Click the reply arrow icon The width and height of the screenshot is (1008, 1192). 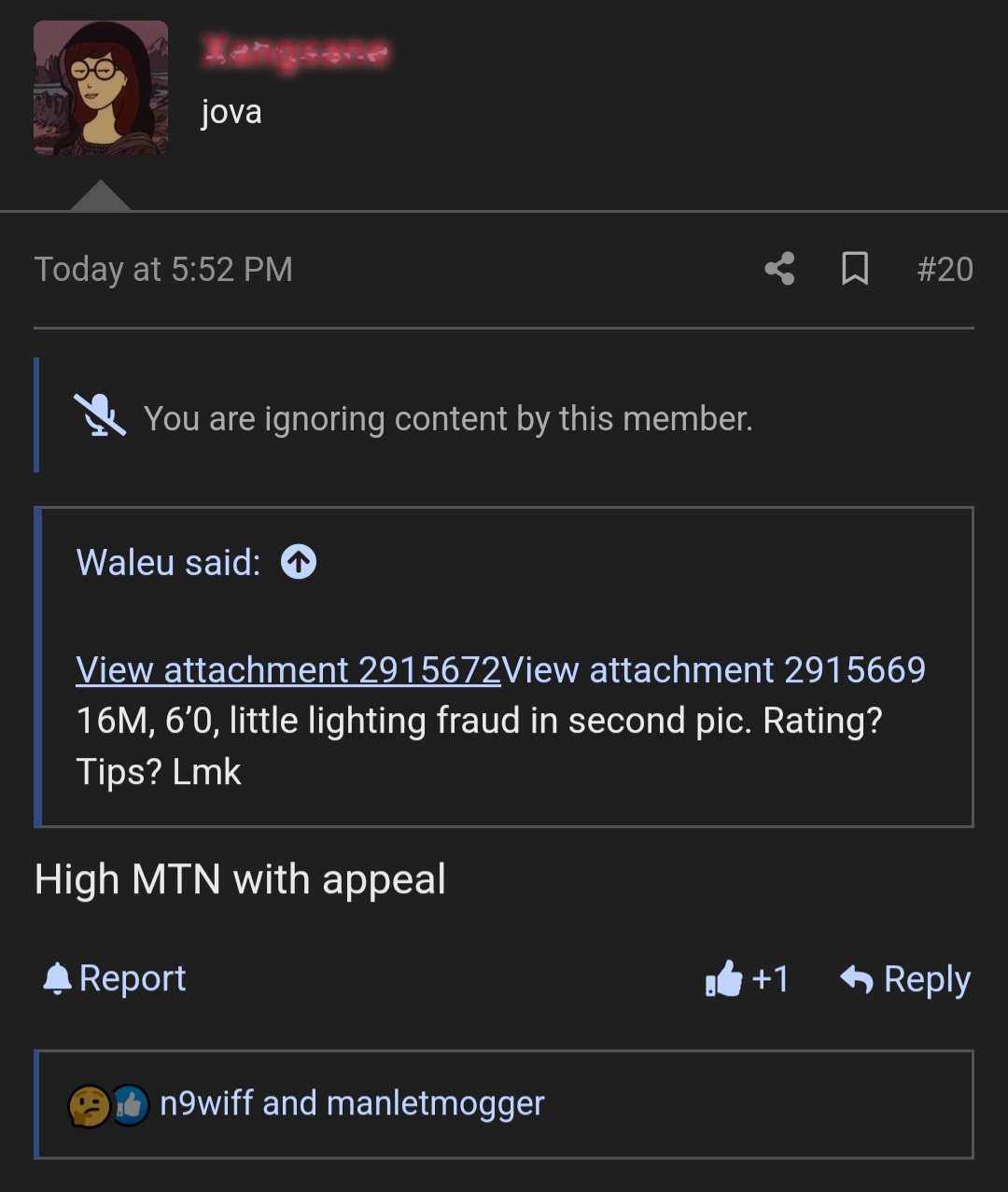[856, 979]
